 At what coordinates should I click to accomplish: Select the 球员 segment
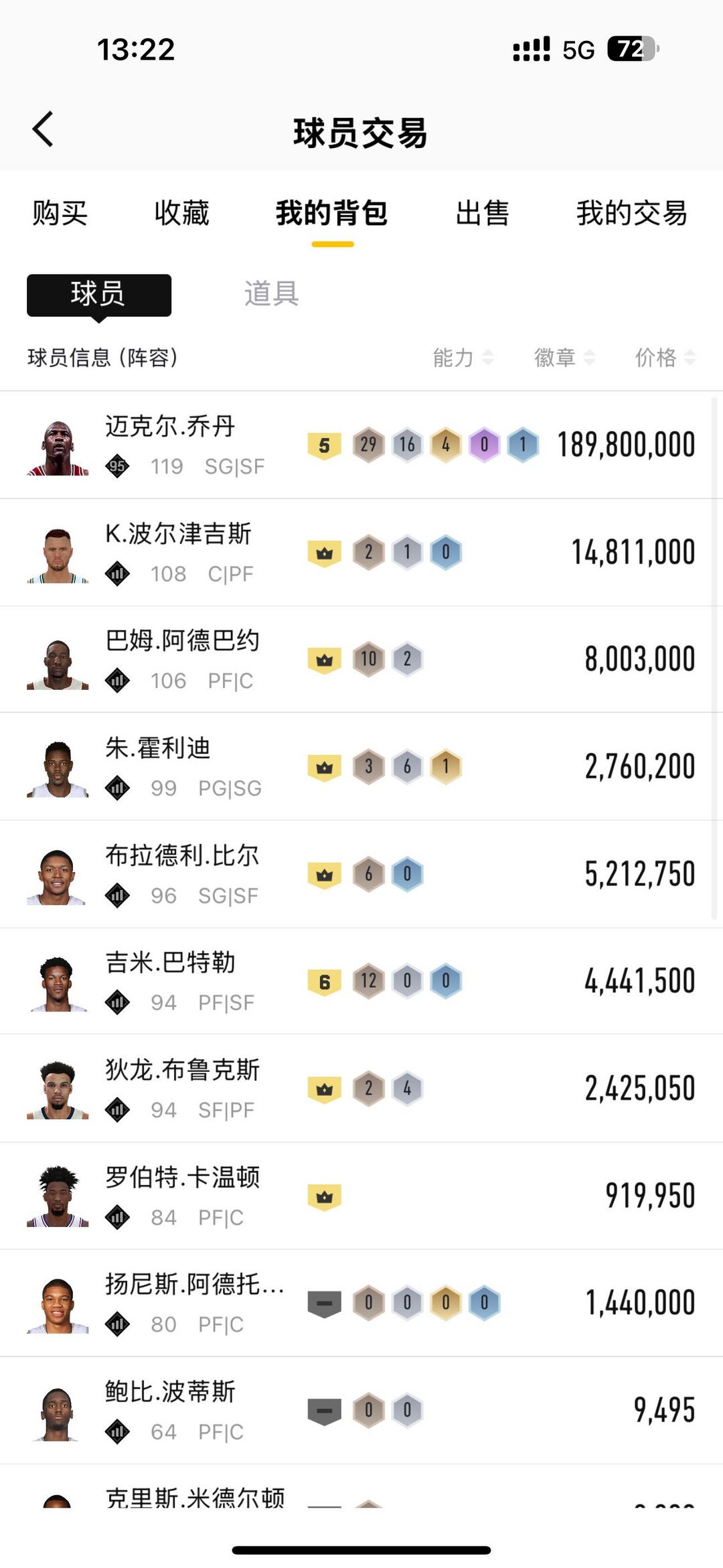[x=99, y=295]
